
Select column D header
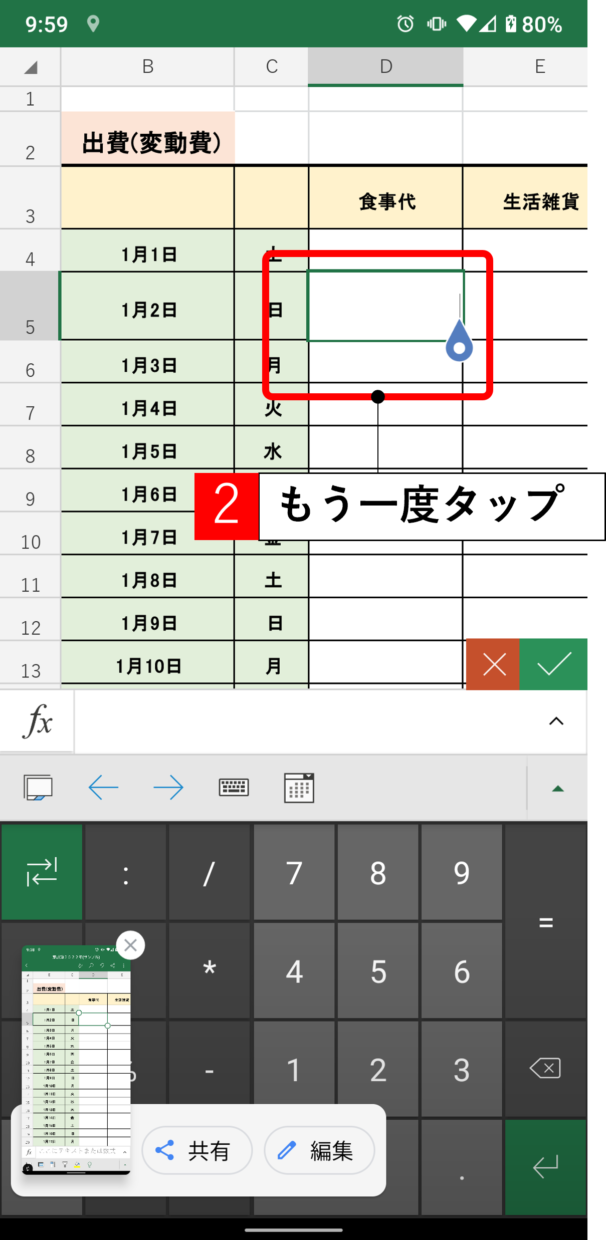[x=385, y=67]
